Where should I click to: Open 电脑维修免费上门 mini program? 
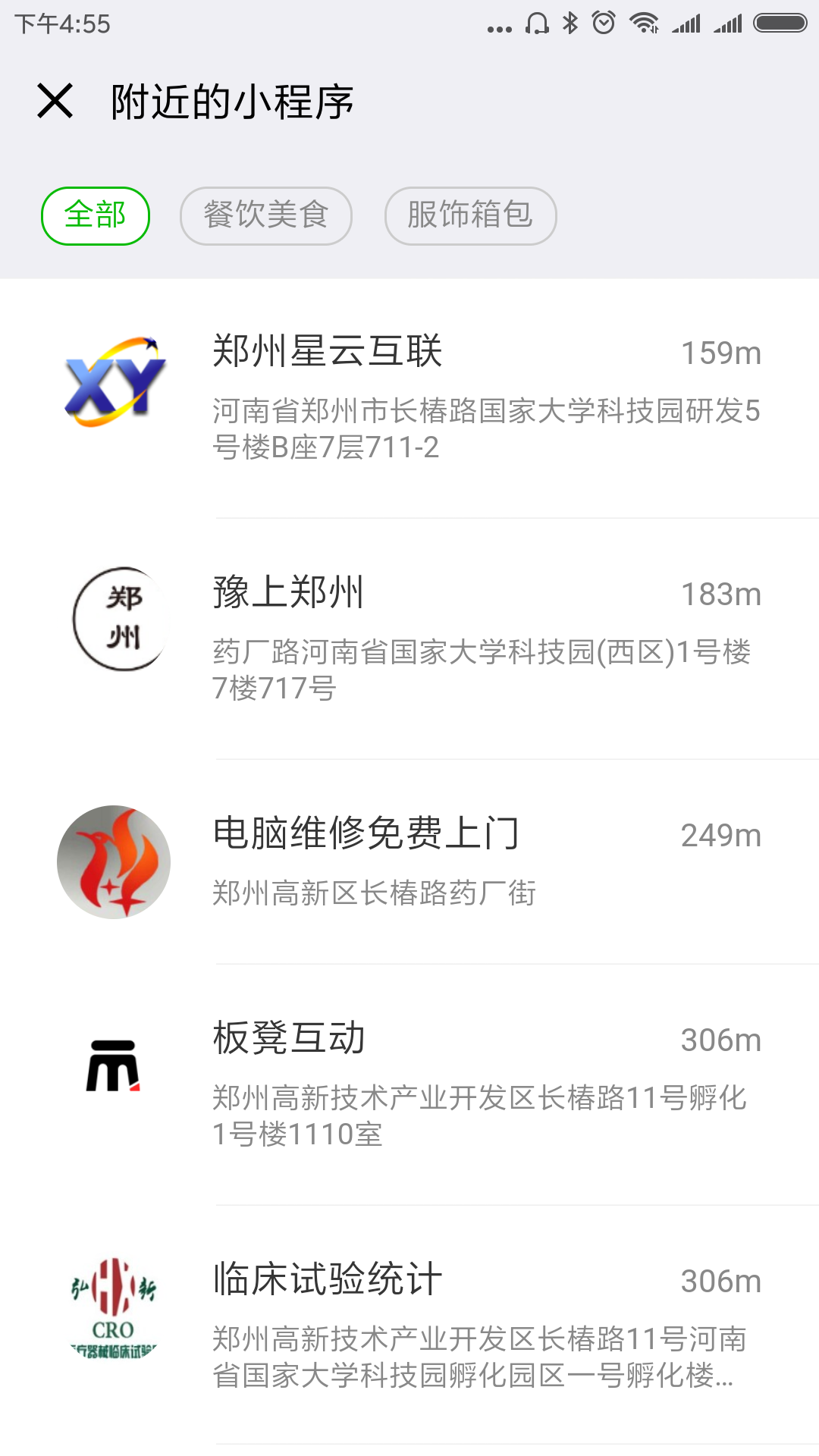(x=409, y=861)
